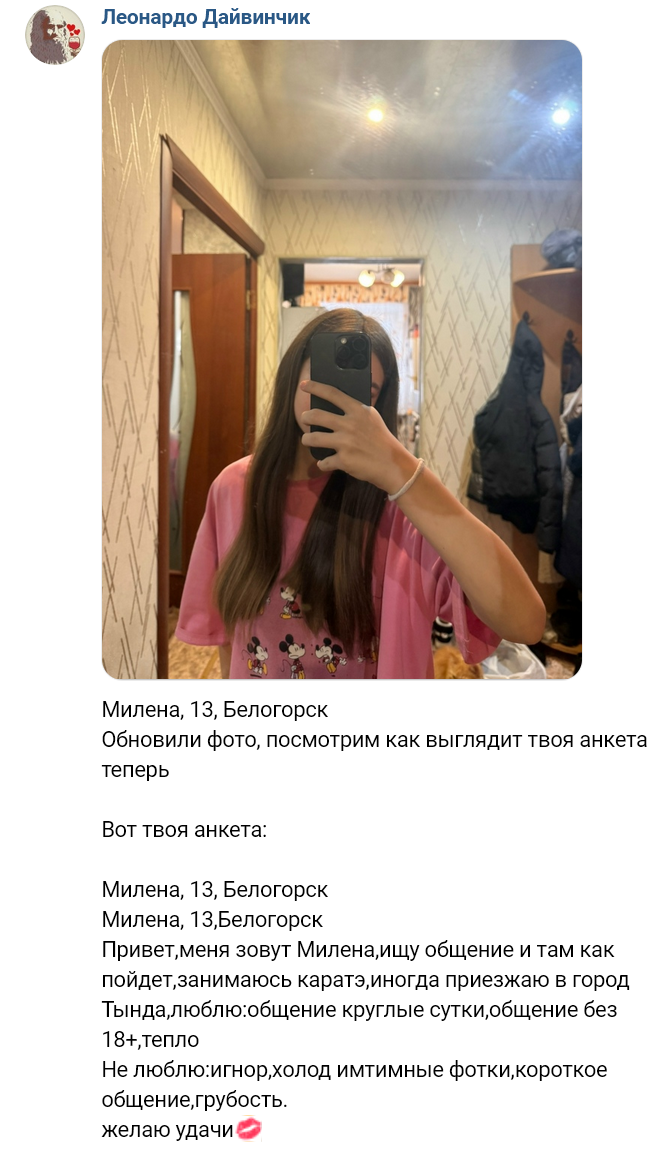
Task: Open the attached mirror selfie photo
Action: [x=342, y=360]
